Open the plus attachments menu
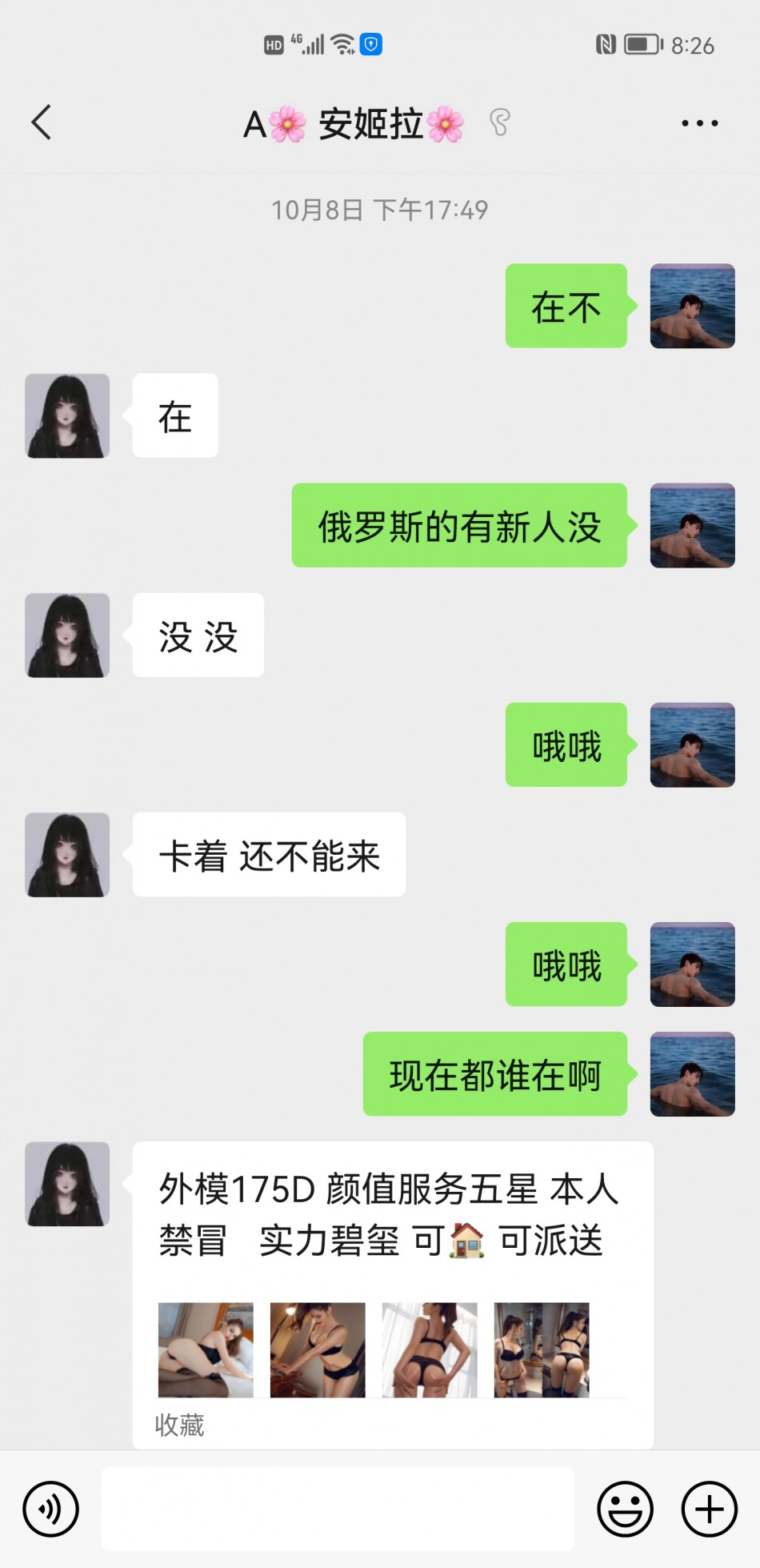The image size is (760, 1568). click(x=709, y=1509)
